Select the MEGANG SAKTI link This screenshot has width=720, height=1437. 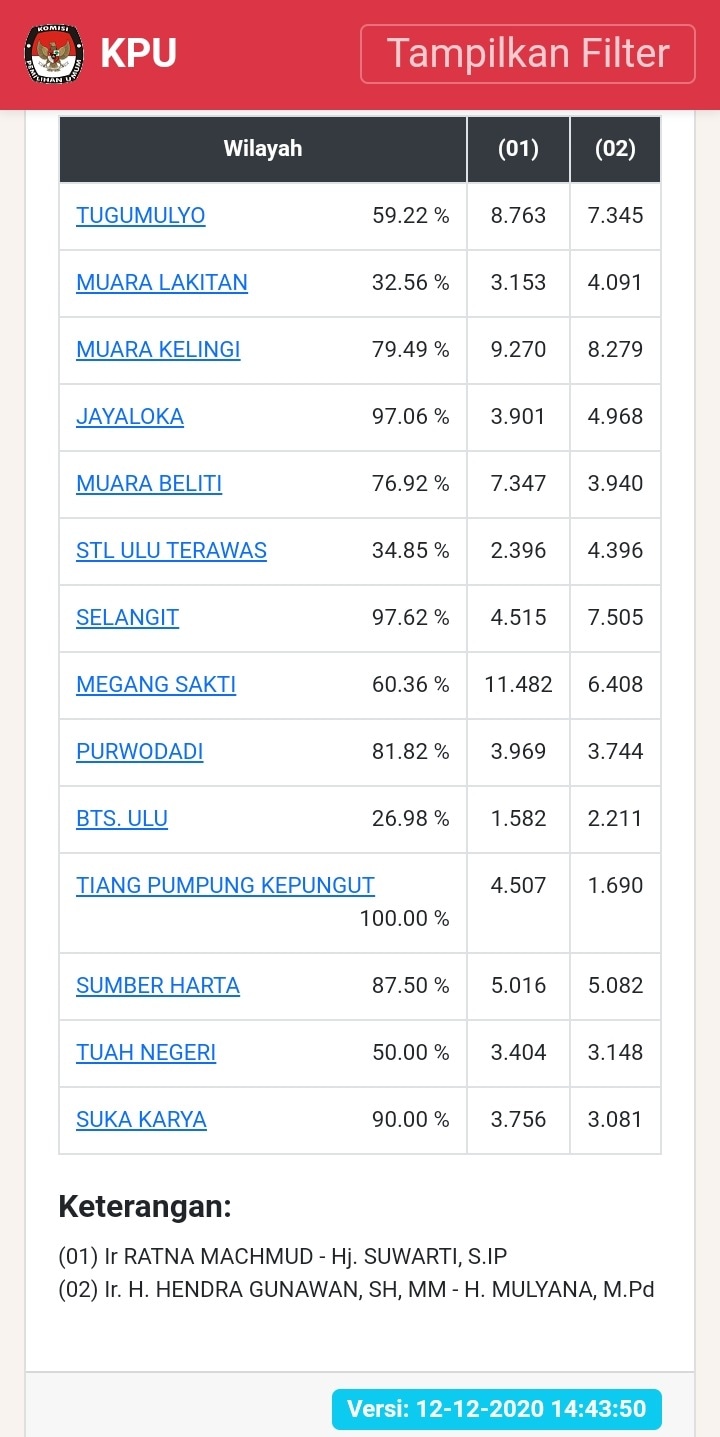[156, 684]
